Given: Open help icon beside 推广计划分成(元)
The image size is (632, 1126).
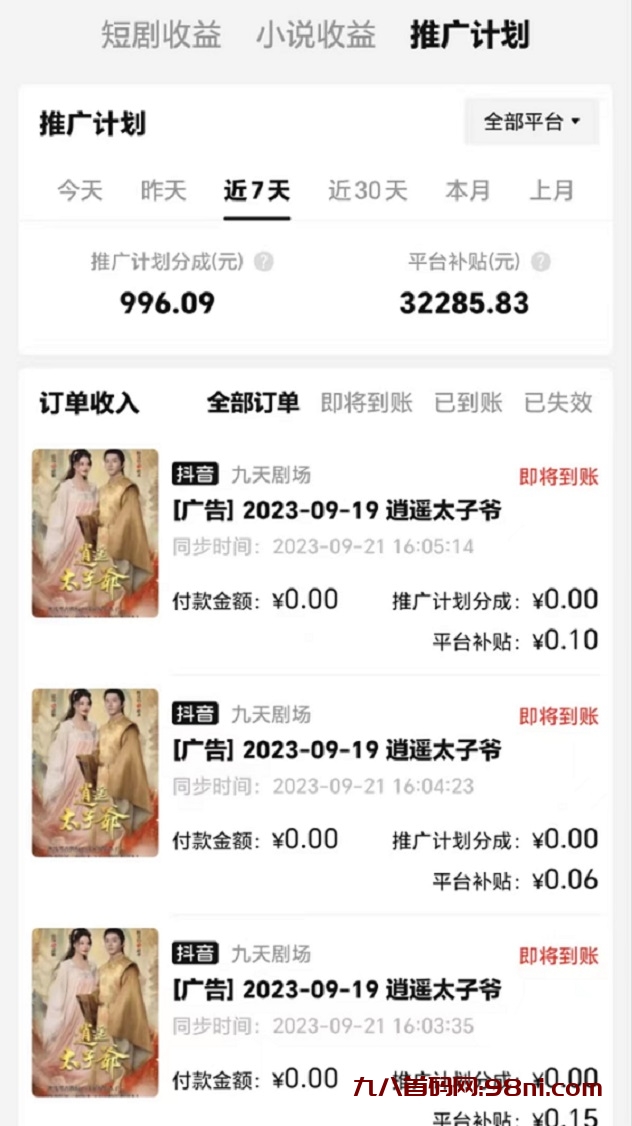Looking at the screenshot, I should [264, 263].
